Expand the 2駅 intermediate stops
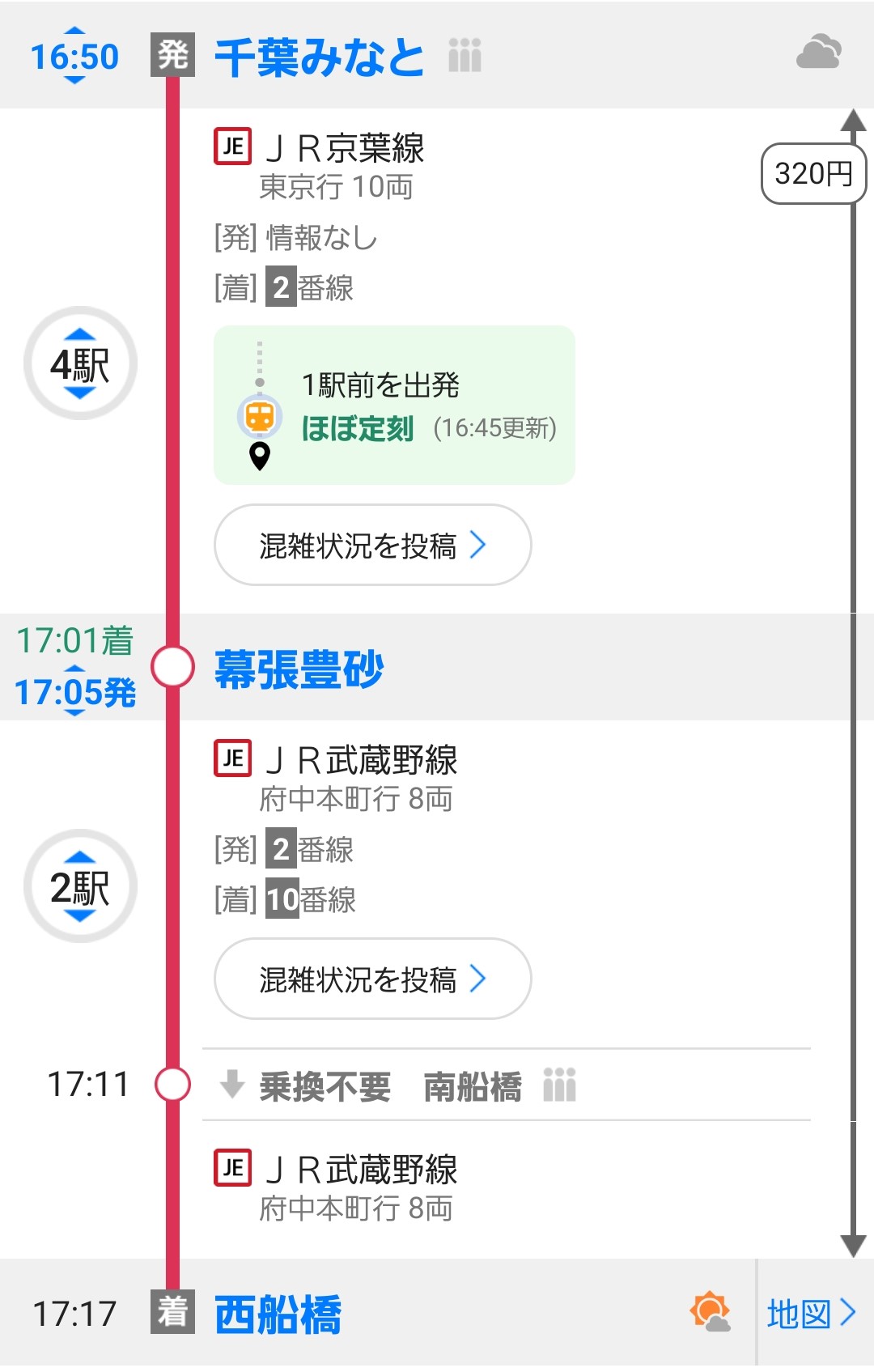Screen dimensions: 874x1372 [79, 886]
